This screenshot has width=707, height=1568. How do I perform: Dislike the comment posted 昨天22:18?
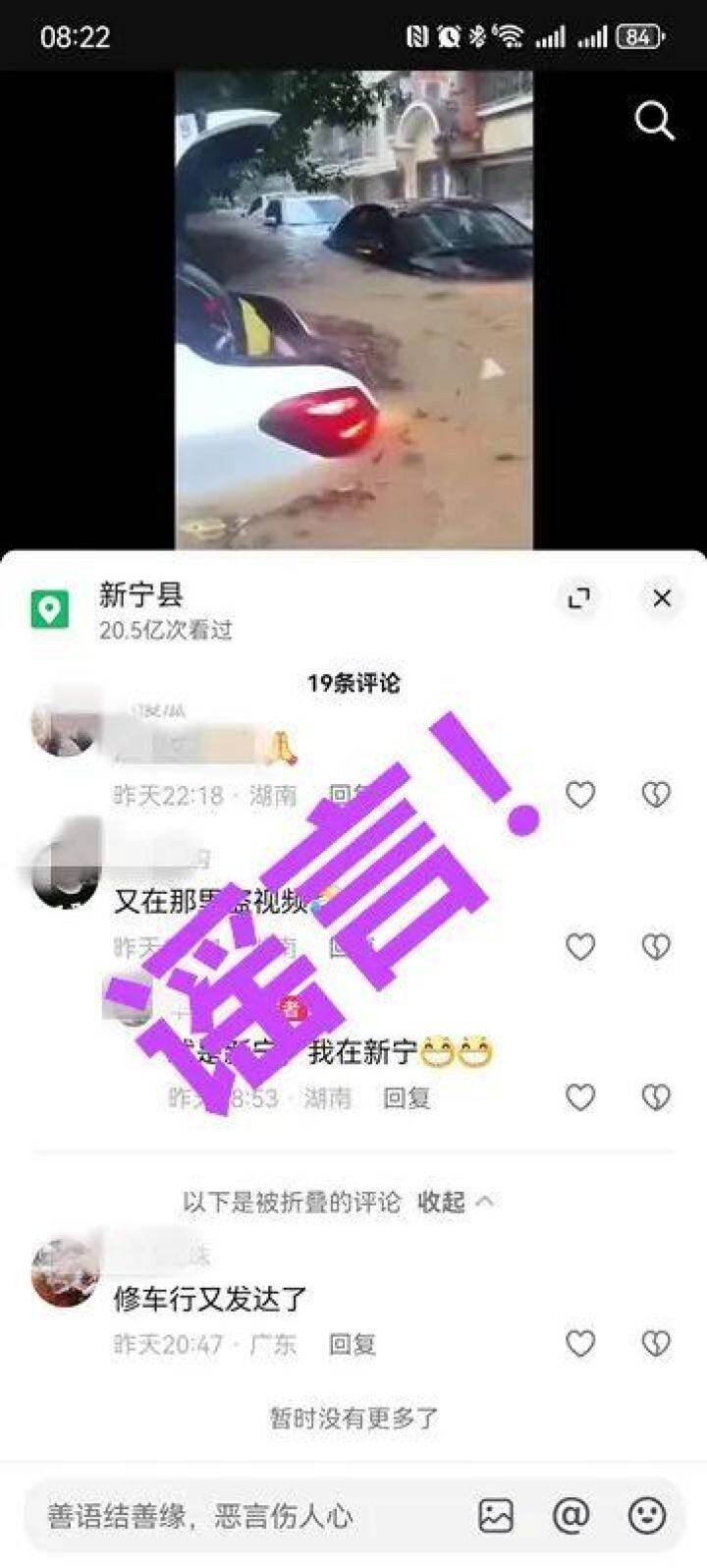[655, 794]
